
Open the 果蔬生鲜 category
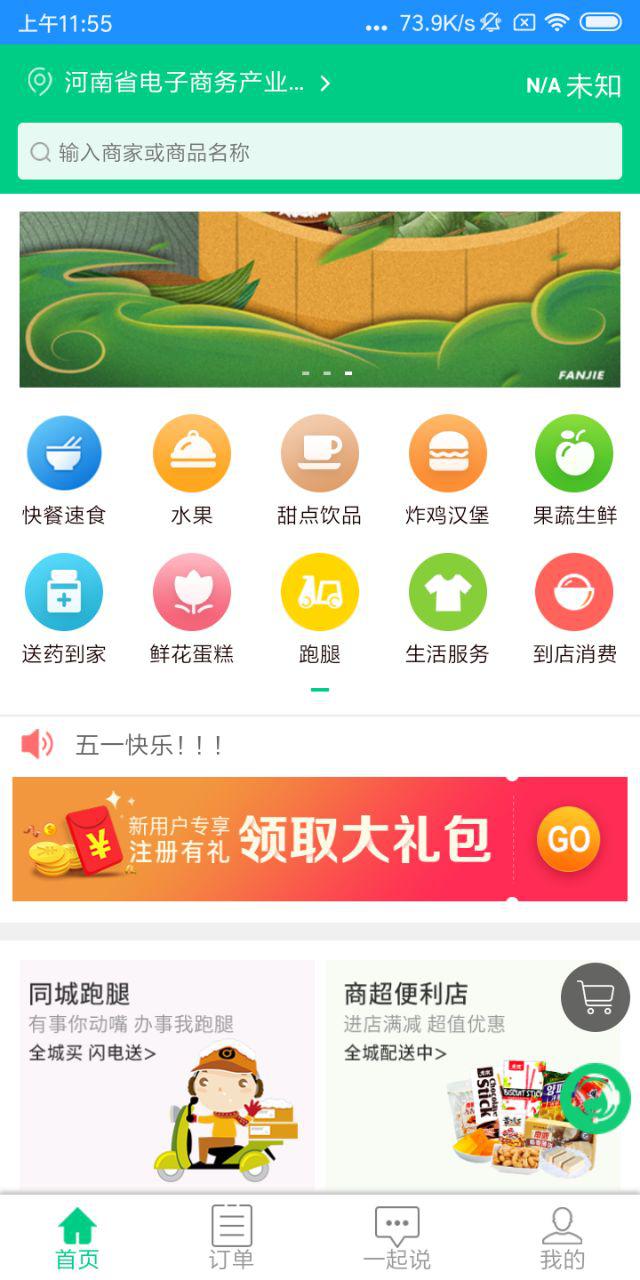574,470
